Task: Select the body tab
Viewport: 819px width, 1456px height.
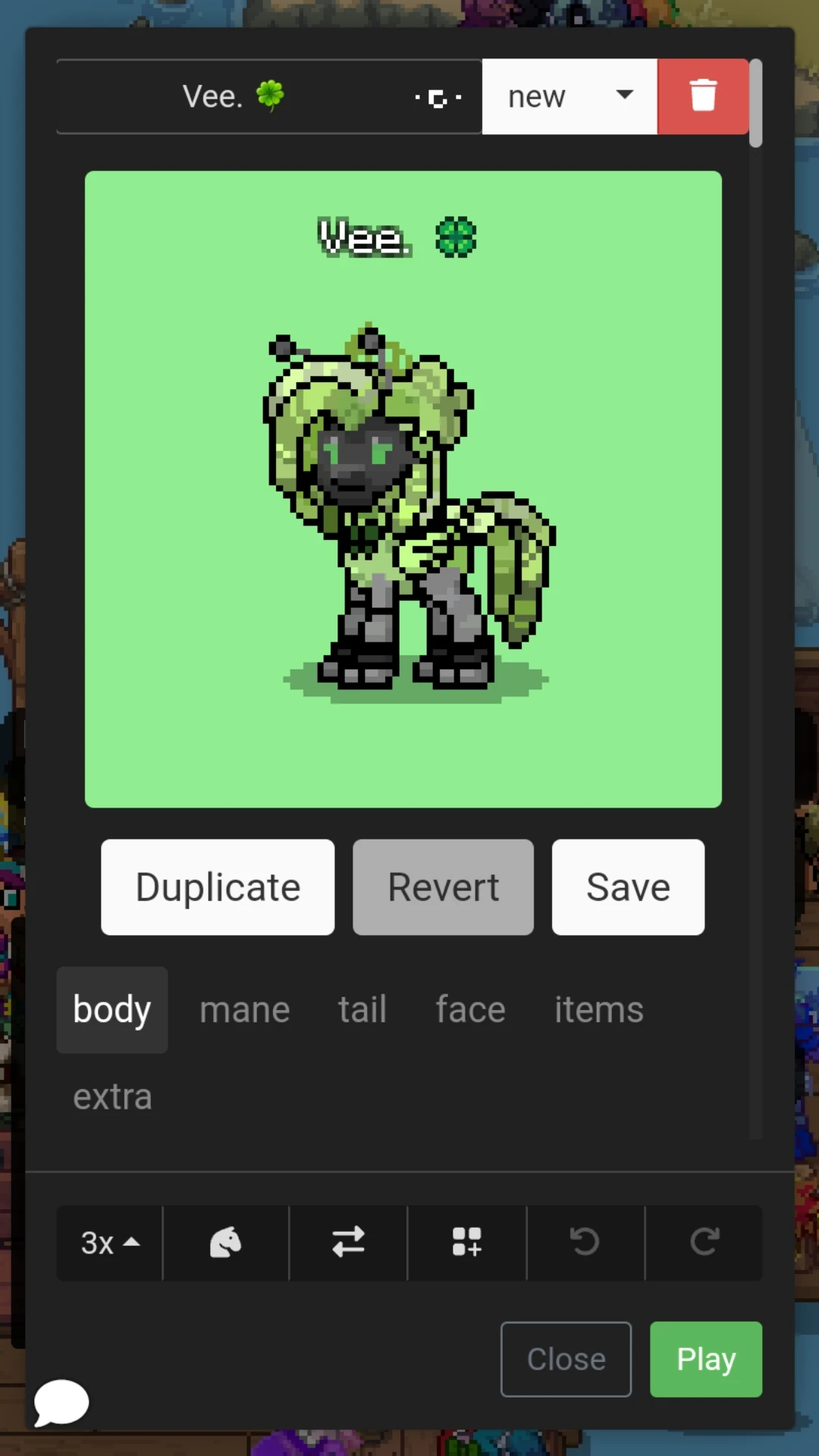Action: [x=112, y=1010]
